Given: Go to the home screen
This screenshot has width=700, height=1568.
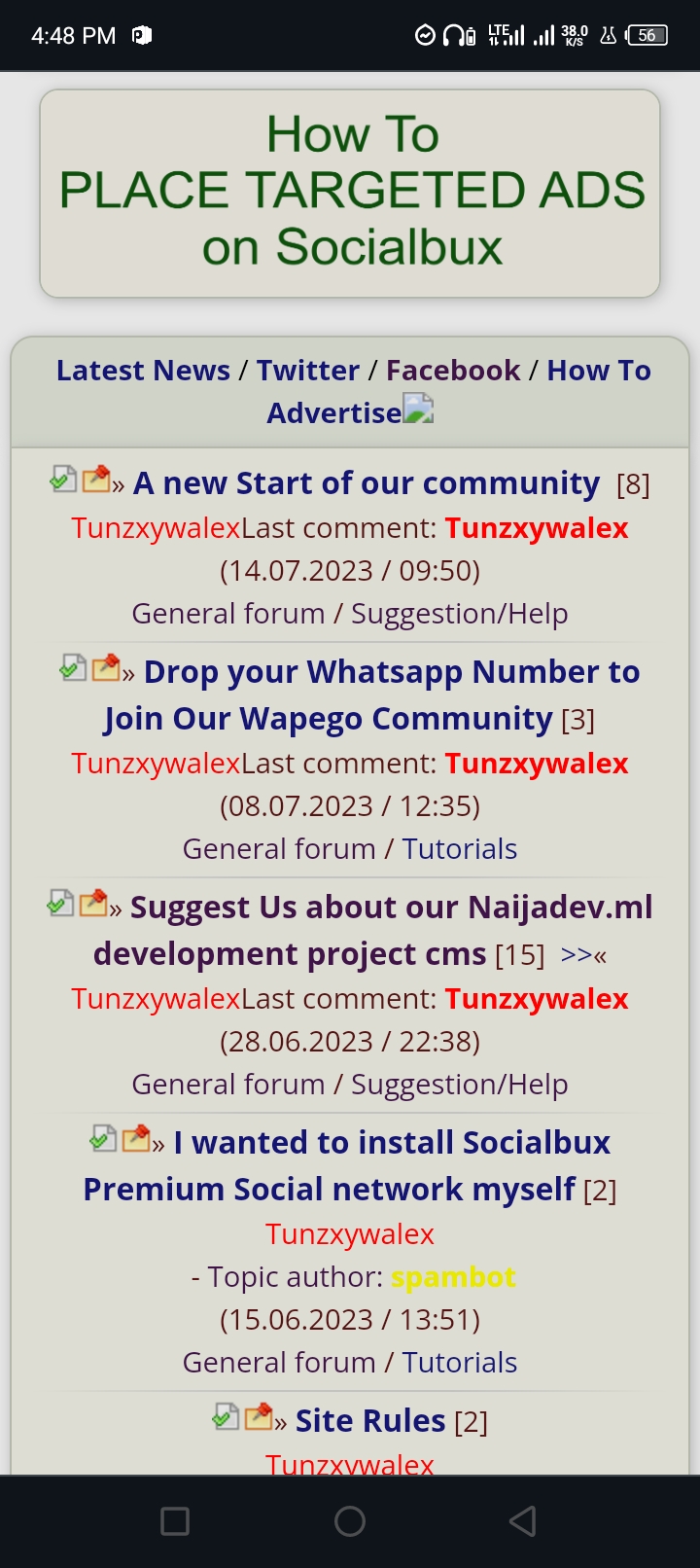Looking at the screenshot, I should 350,1521.
